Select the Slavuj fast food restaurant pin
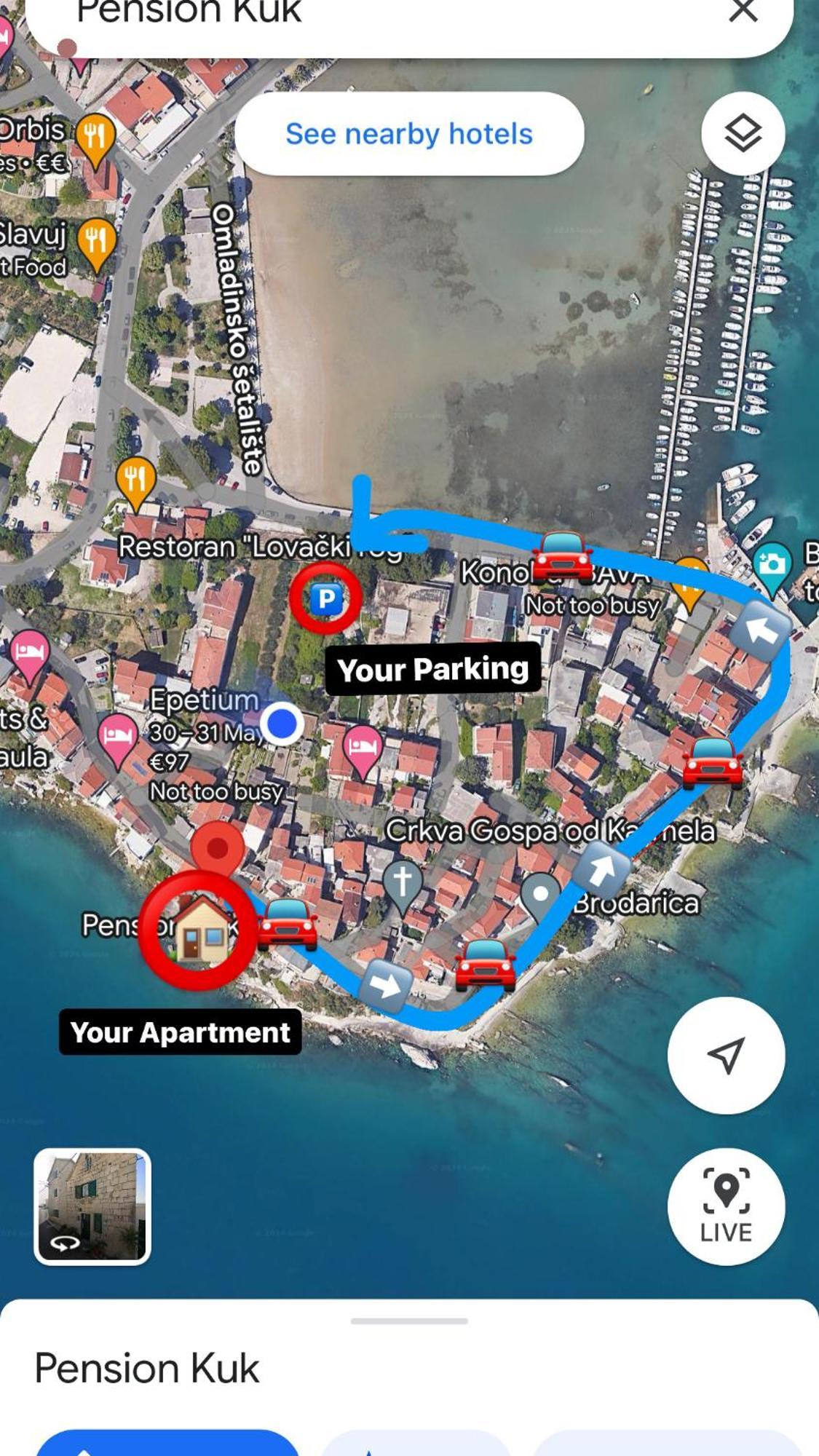This screenshot has width=819, height=1456. 96,242
